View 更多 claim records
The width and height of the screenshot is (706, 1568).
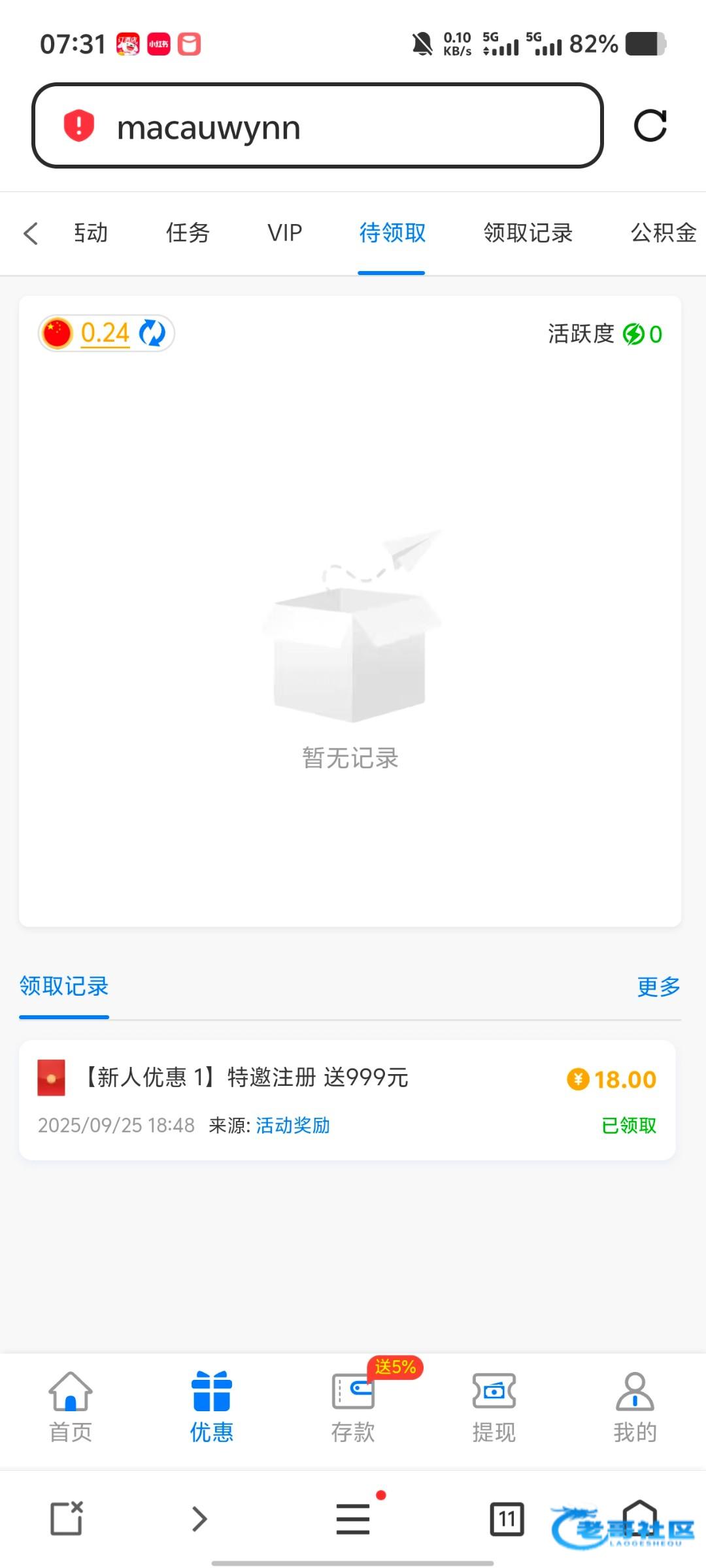(x=658, y=987)
